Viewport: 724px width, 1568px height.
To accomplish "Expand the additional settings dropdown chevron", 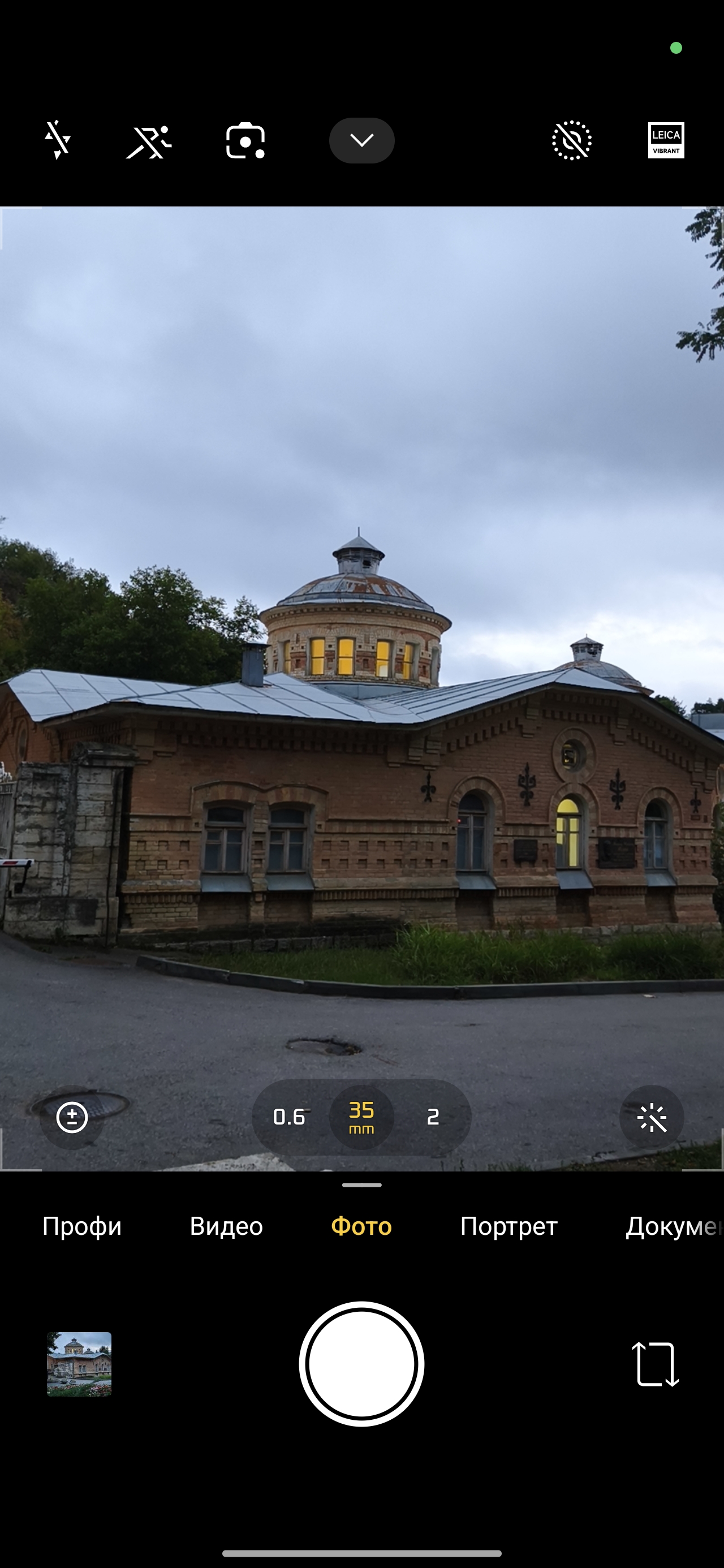I will coord(361,141).
